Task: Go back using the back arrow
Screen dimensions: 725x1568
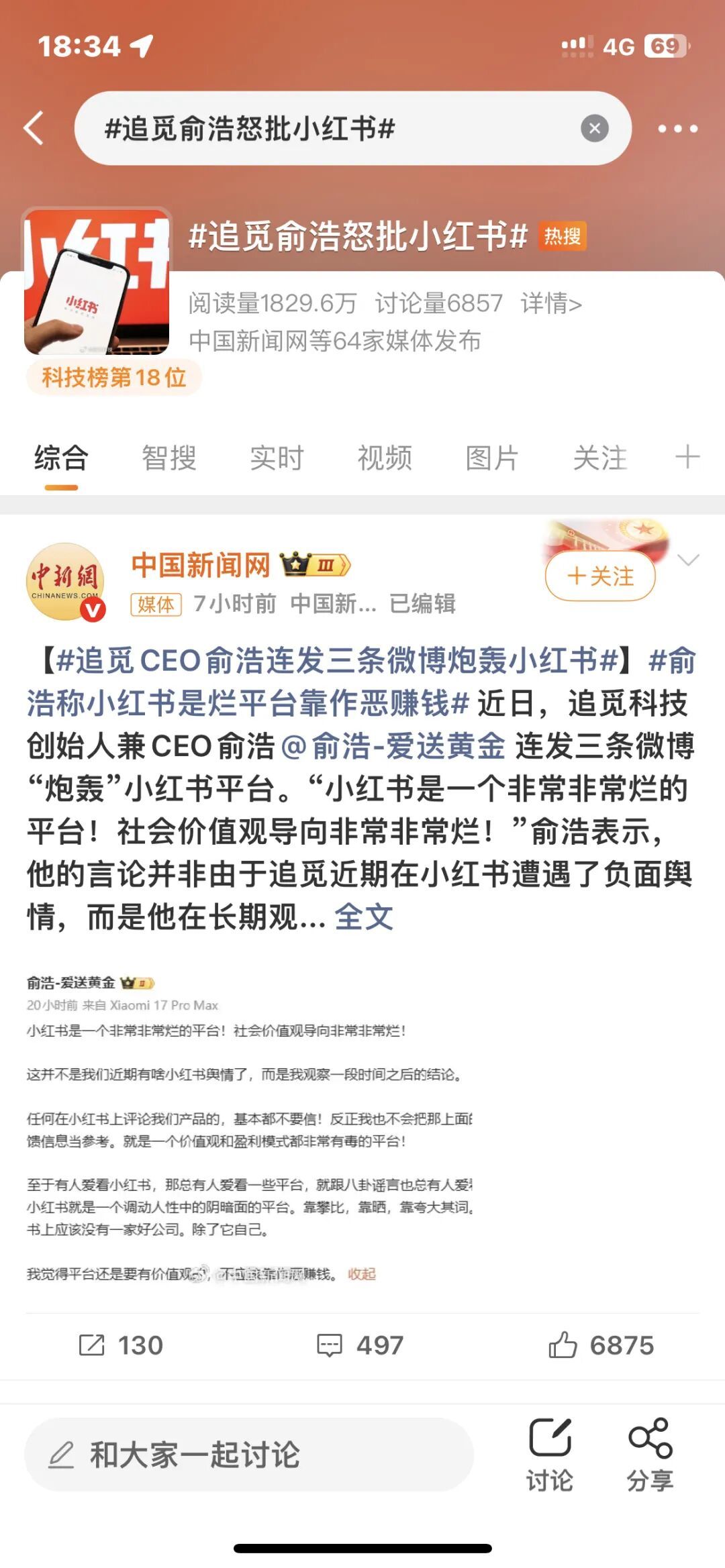Action: pyautogui.click(x=34, y=128)
